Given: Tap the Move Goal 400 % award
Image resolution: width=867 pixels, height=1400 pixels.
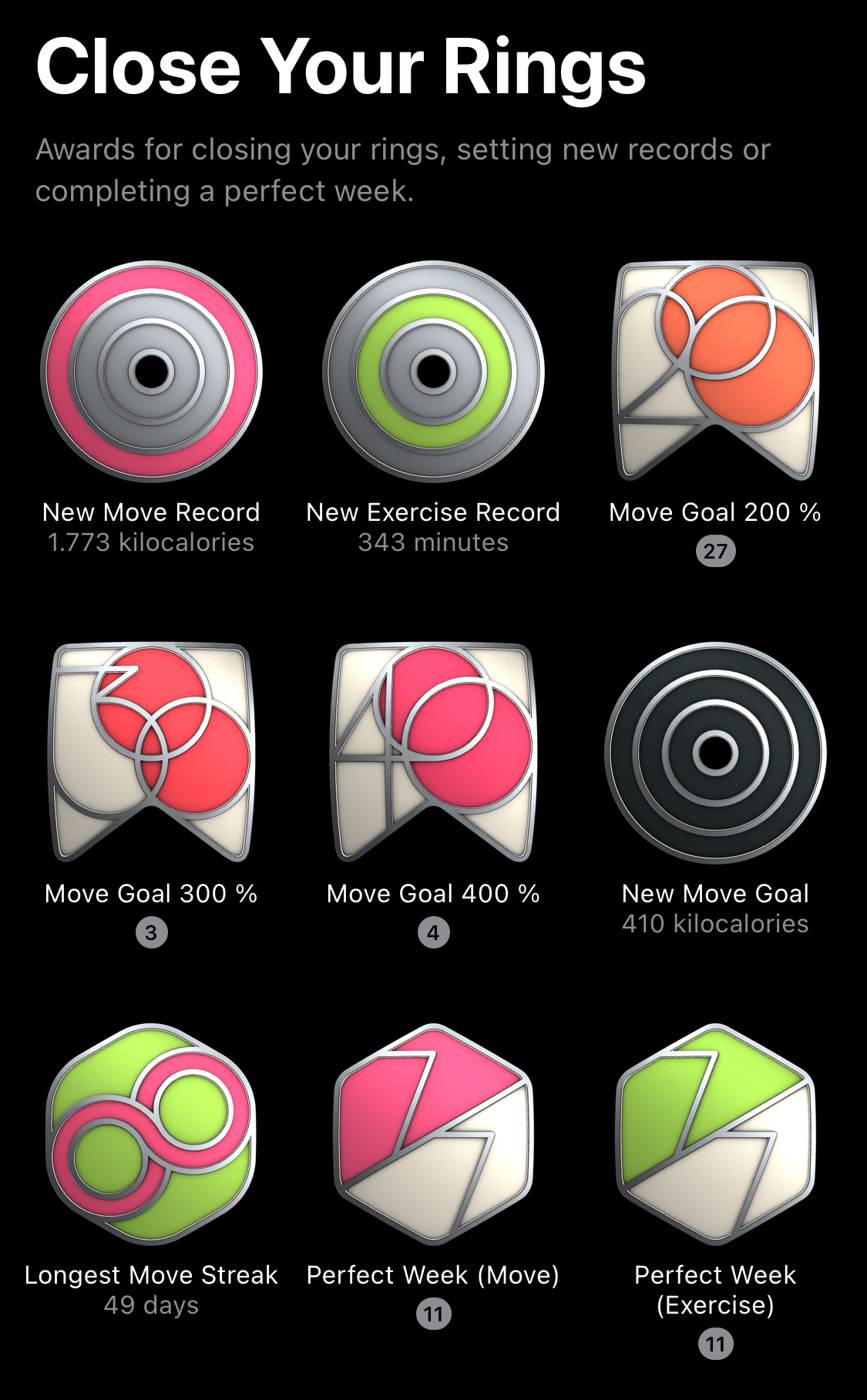Looking at the screenshot, I should coord(433,752).
